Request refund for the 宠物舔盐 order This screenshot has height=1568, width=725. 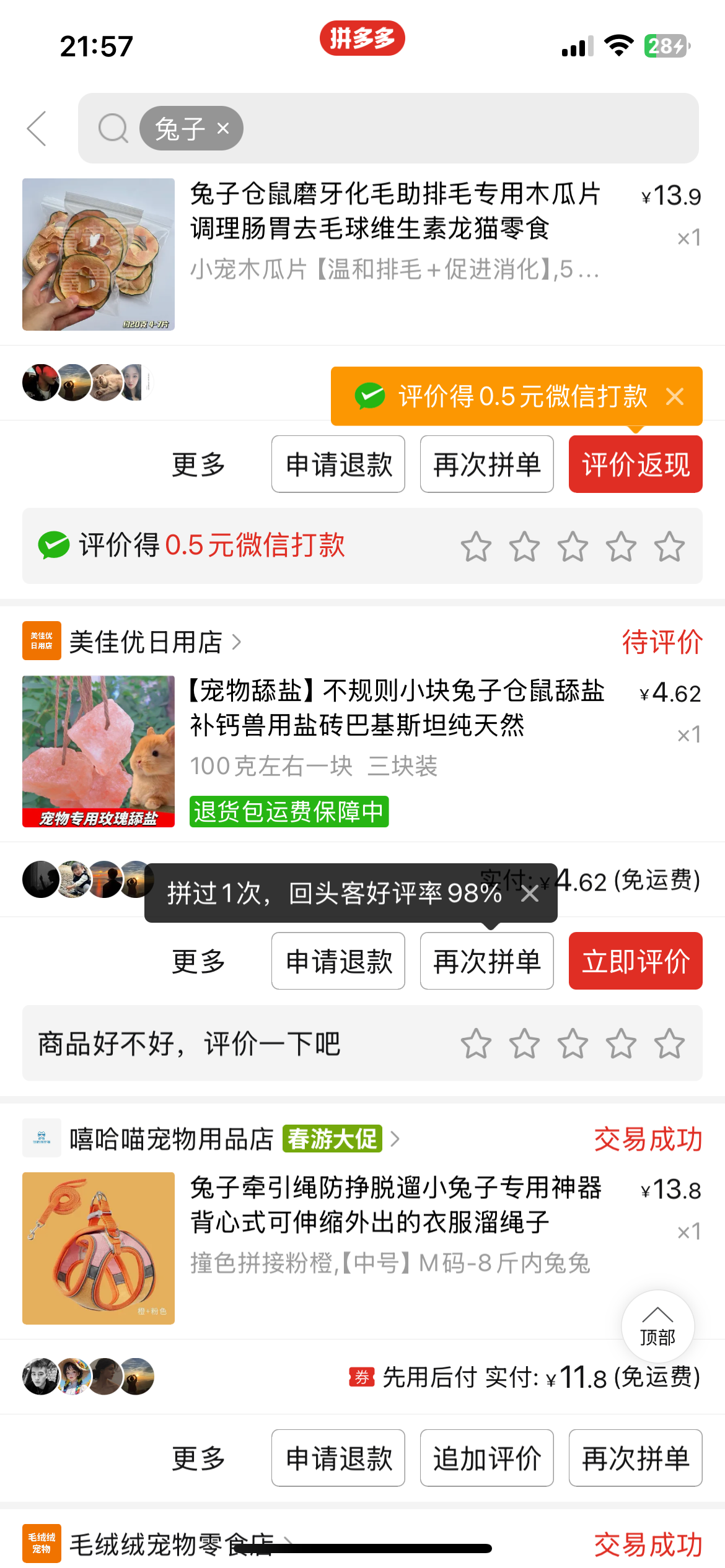tap(338, 961)
